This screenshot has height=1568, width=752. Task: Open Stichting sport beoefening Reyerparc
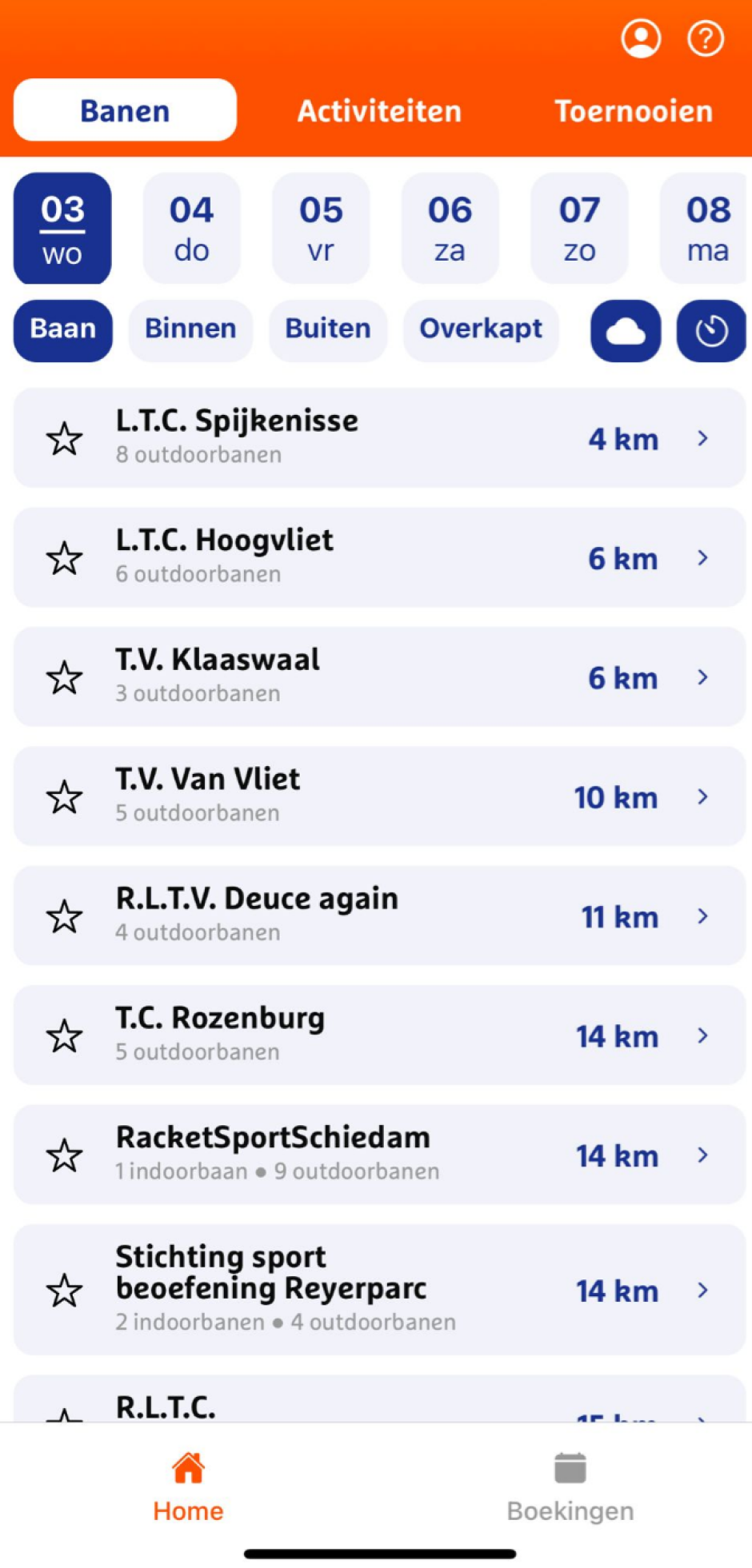(380, 1289)
